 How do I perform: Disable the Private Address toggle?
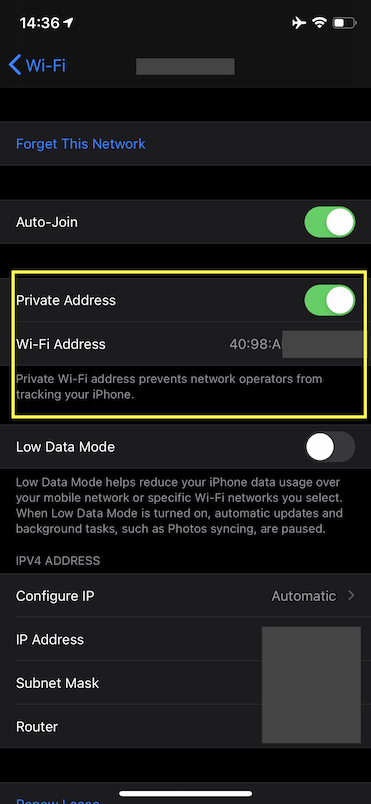point(329,300)
